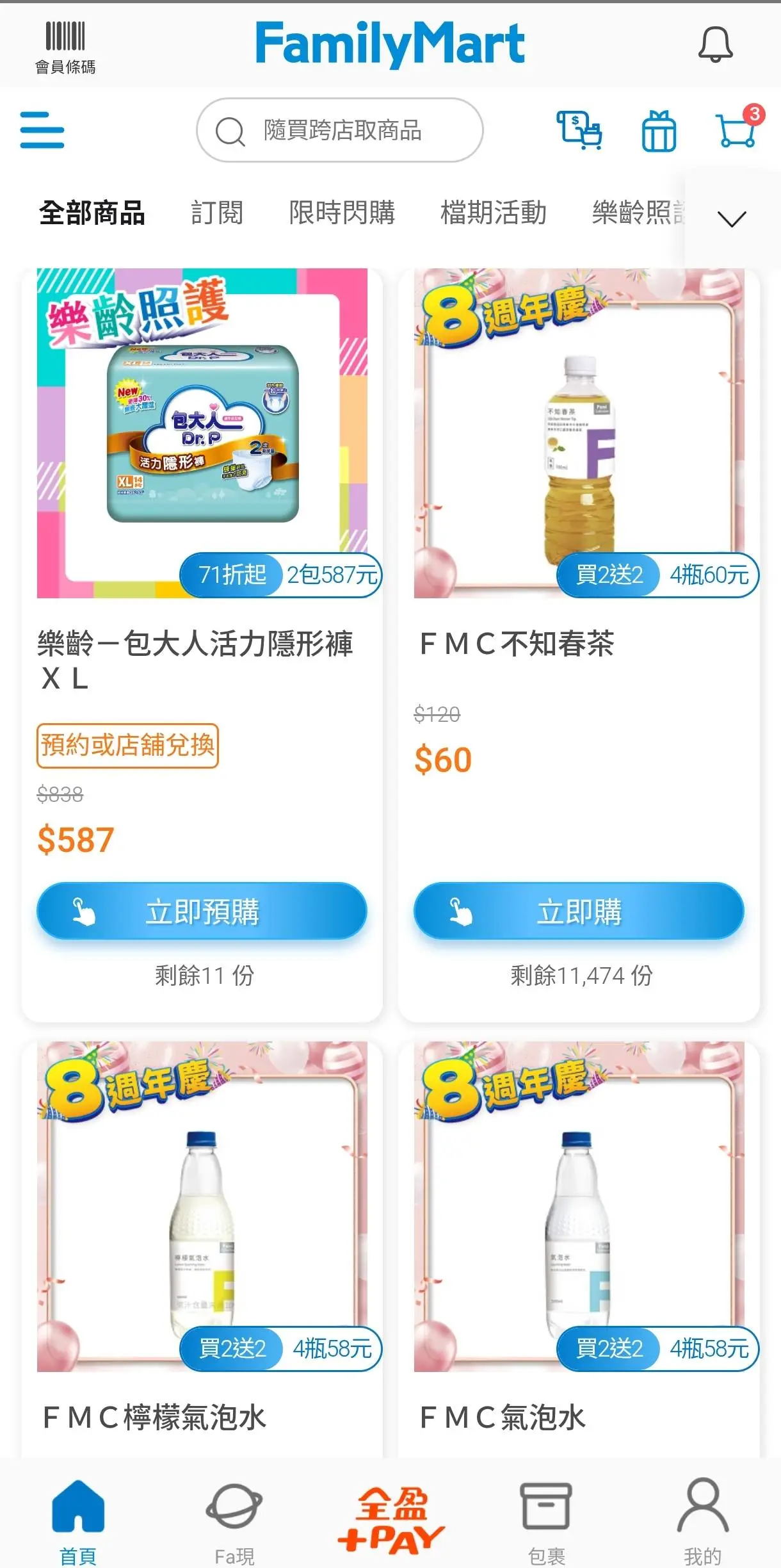Open the payment-and-cart icon beside the gift
Screen dimensions: 781x1568
click(579, 131)
